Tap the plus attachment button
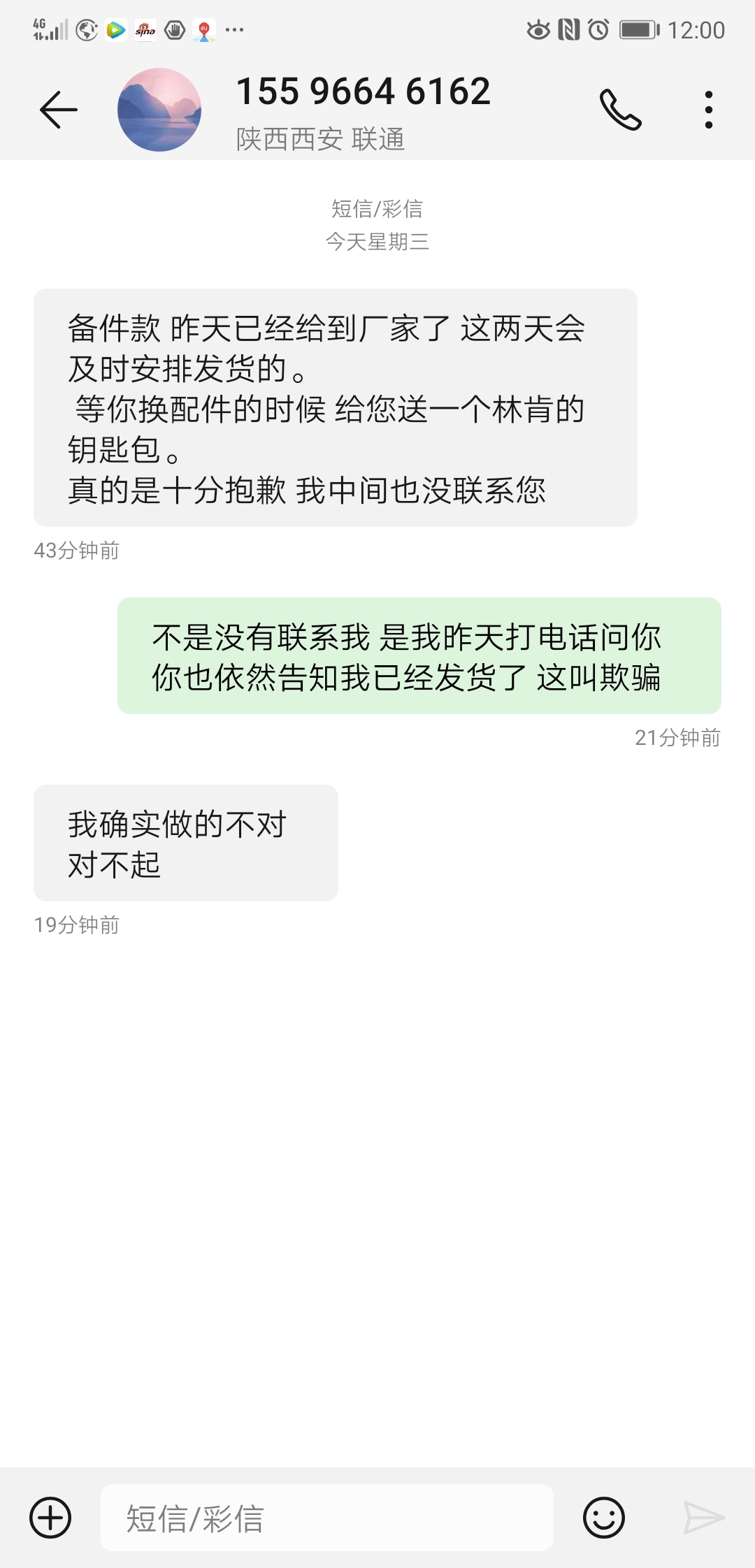 (50, 1518)
